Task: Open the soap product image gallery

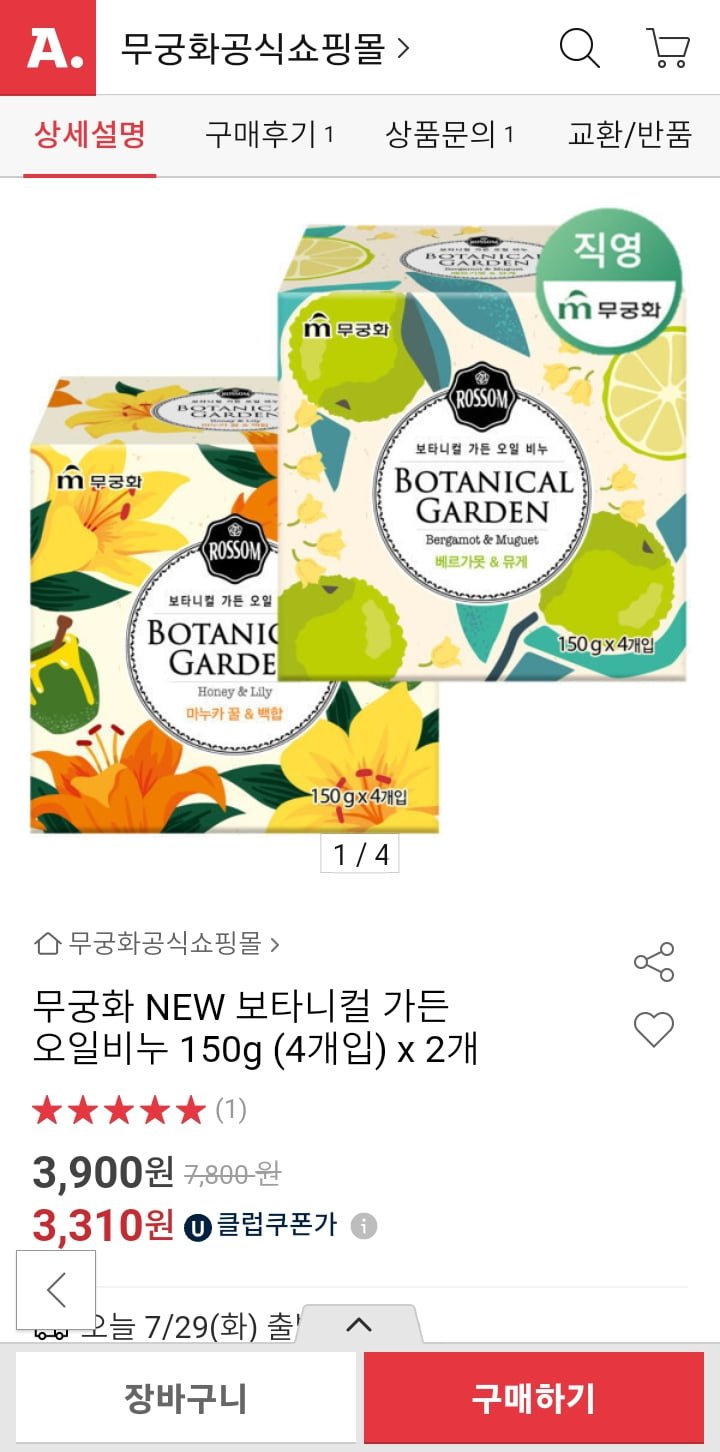Action: (360, 530)
